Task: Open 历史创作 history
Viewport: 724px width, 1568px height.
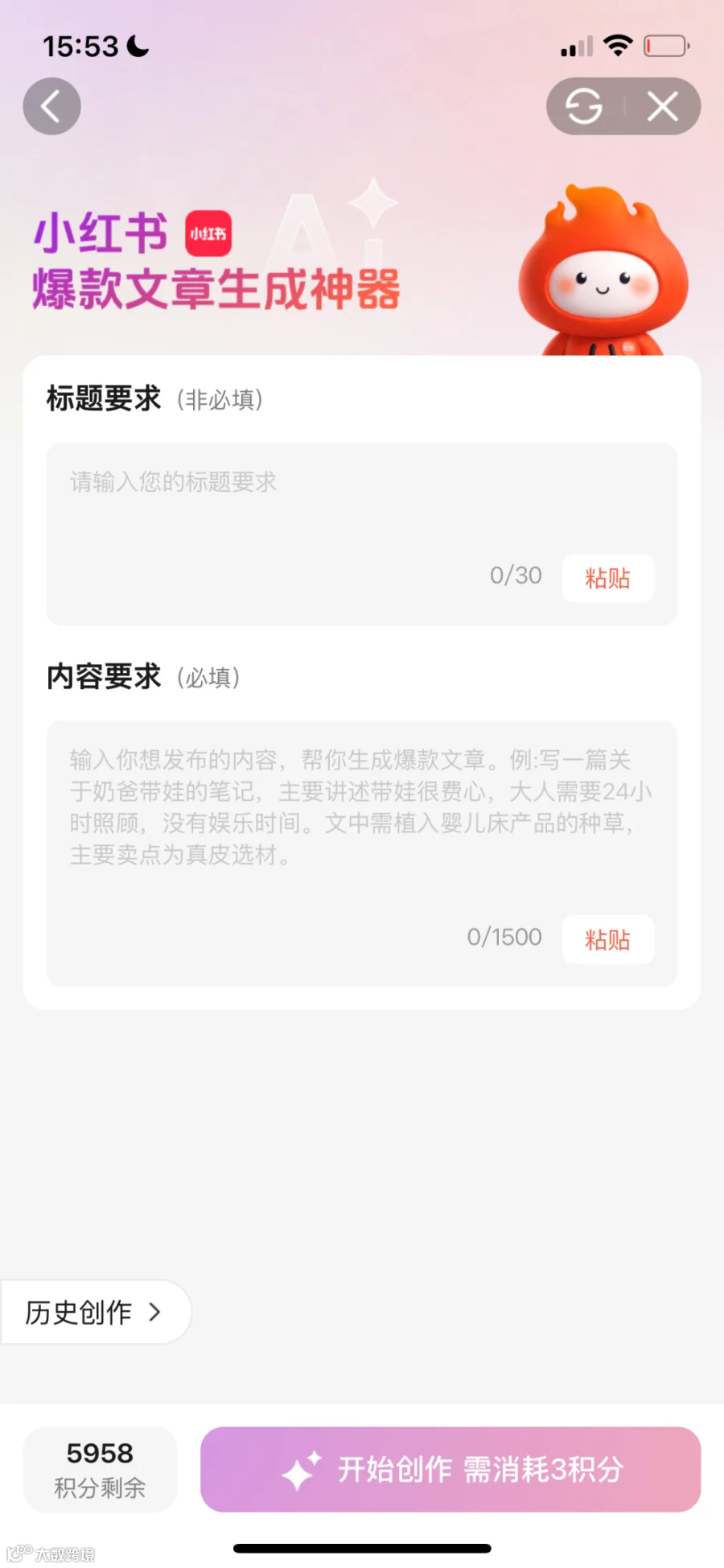Action: pos(95,1312)
